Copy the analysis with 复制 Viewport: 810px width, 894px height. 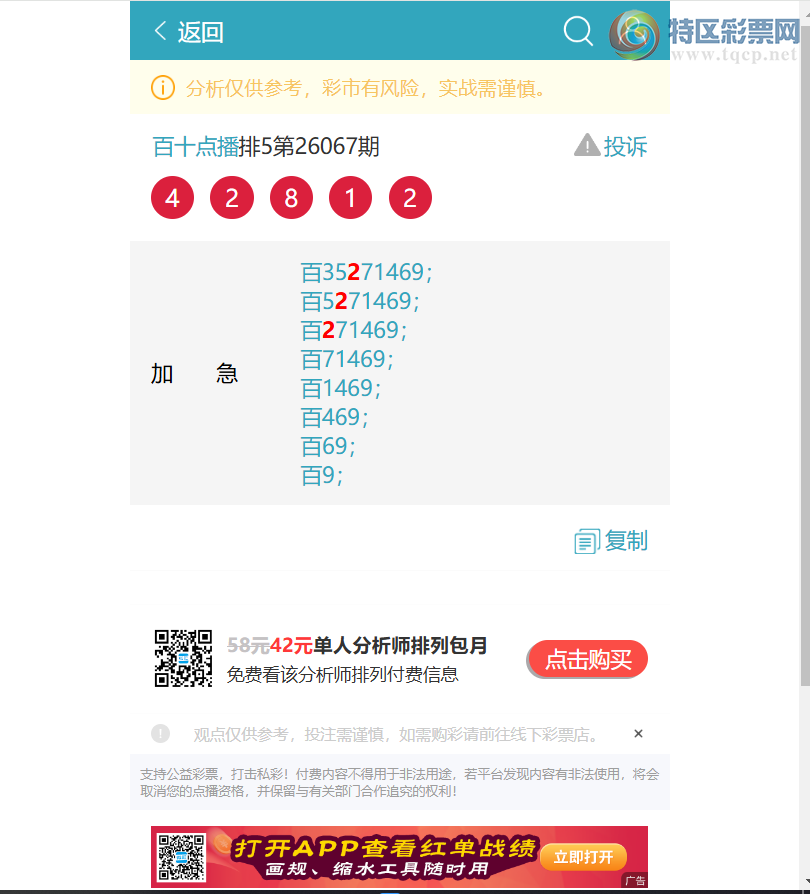pyautogui.click(x=612, y=541)
